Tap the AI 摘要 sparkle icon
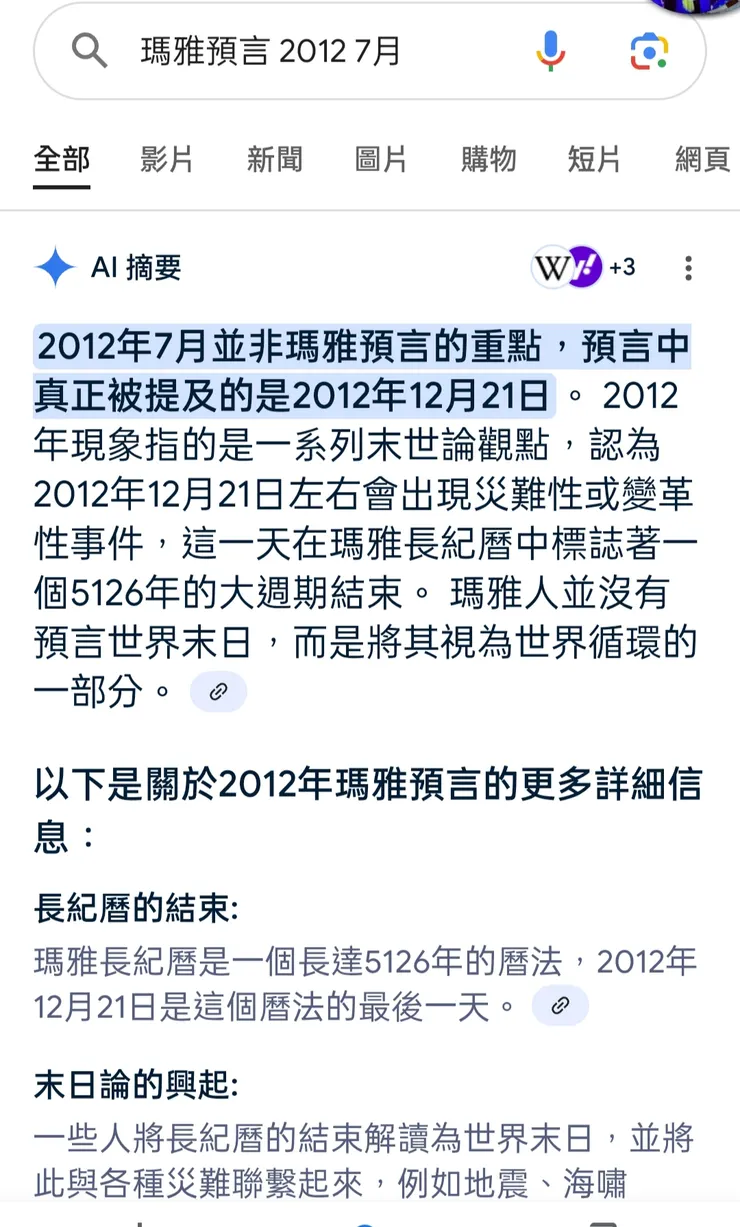The image size is (740, 1227). point(57,267)
